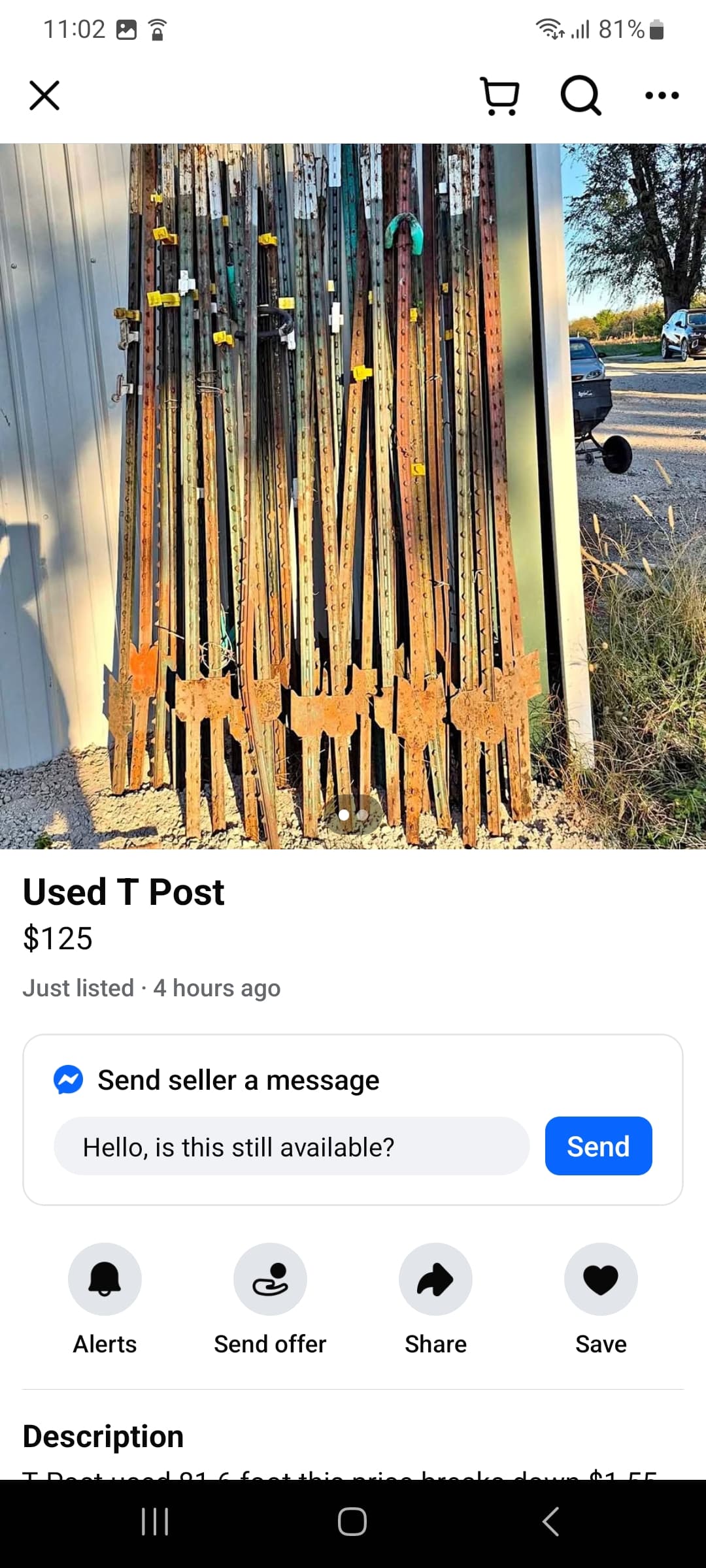
Task: View the T post photo full screen
Action: pyautogui.click(x=353, y=497)
